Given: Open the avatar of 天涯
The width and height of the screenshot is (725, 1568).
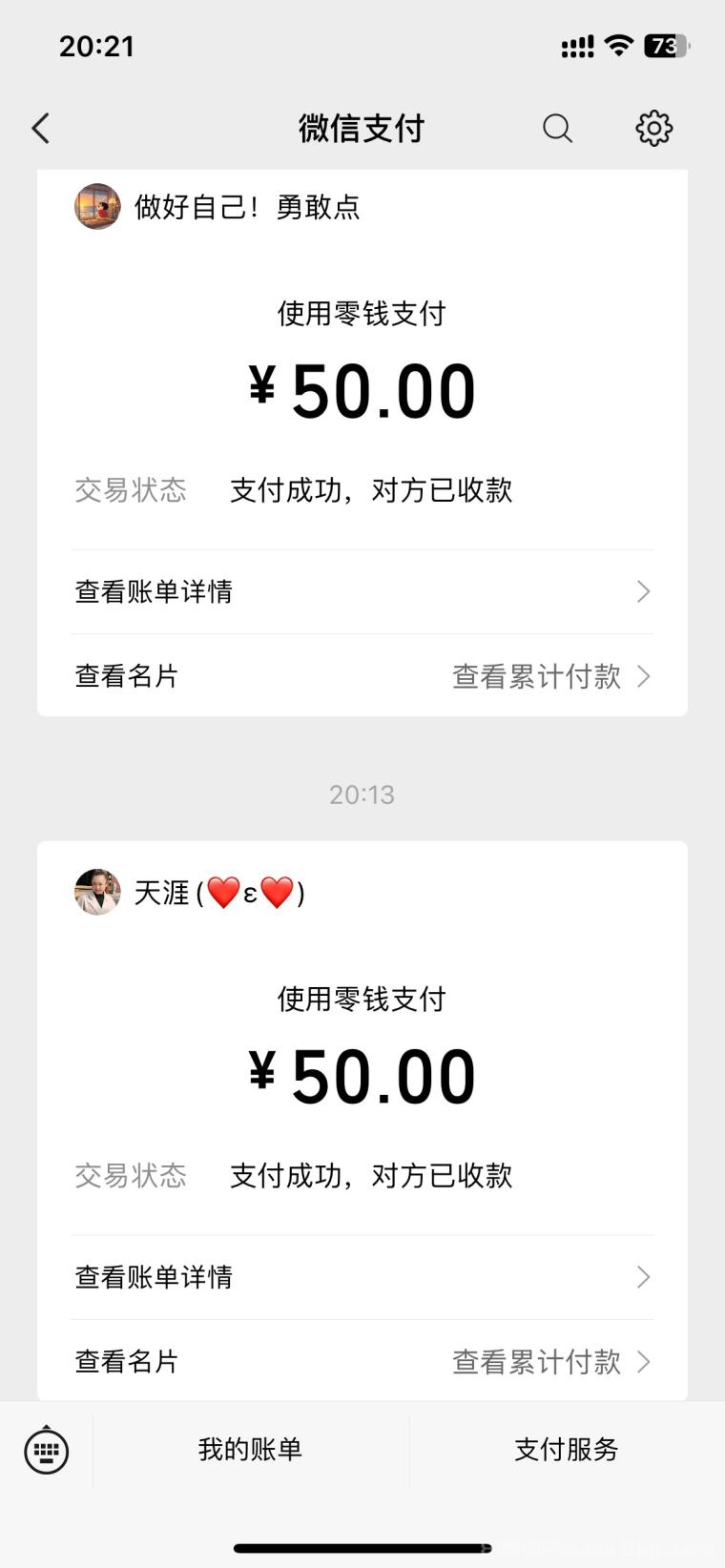Looking at the screenshot, I should click(x=96, y=892).
